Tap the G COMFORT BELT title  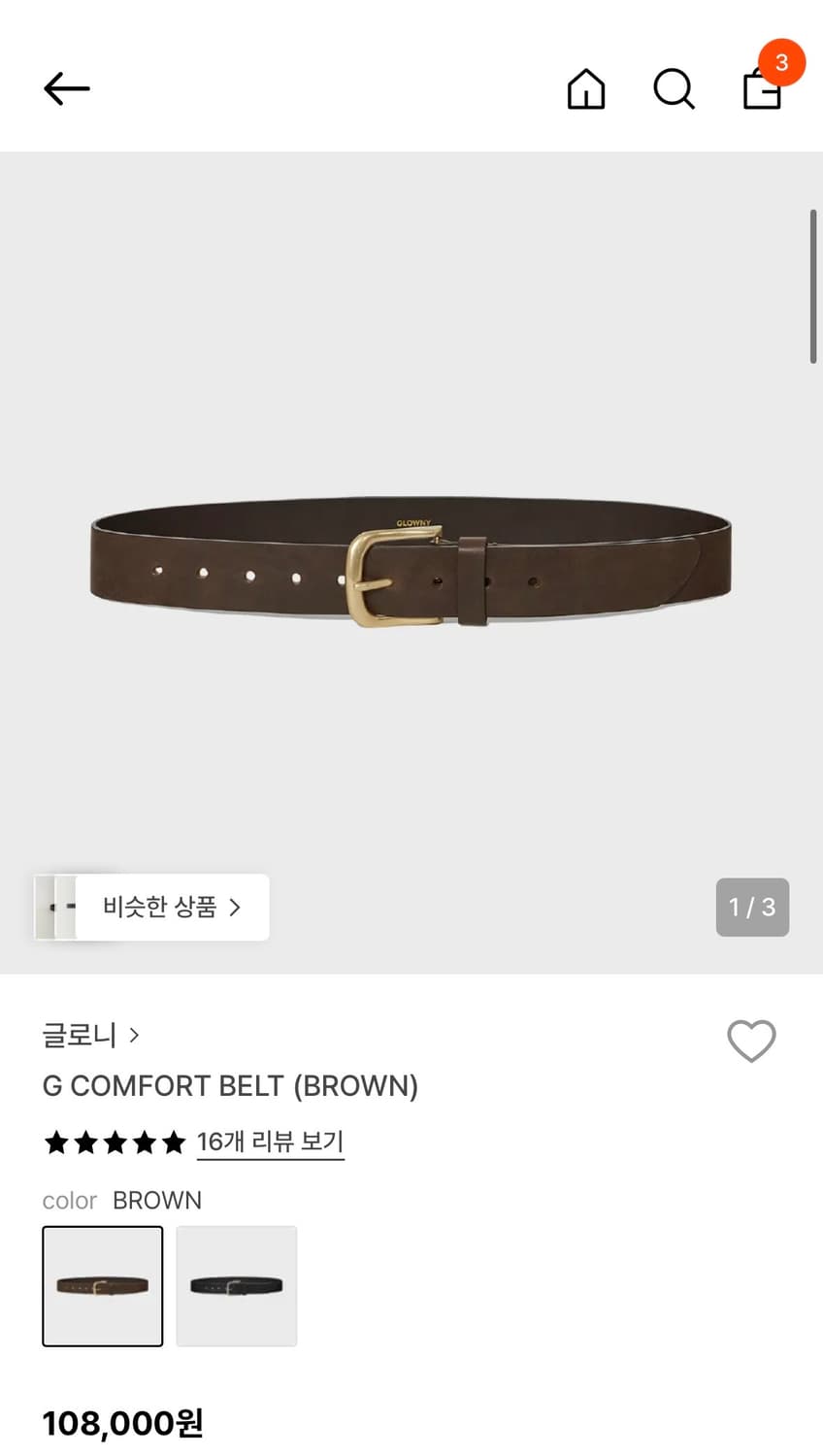[230, 1086]
